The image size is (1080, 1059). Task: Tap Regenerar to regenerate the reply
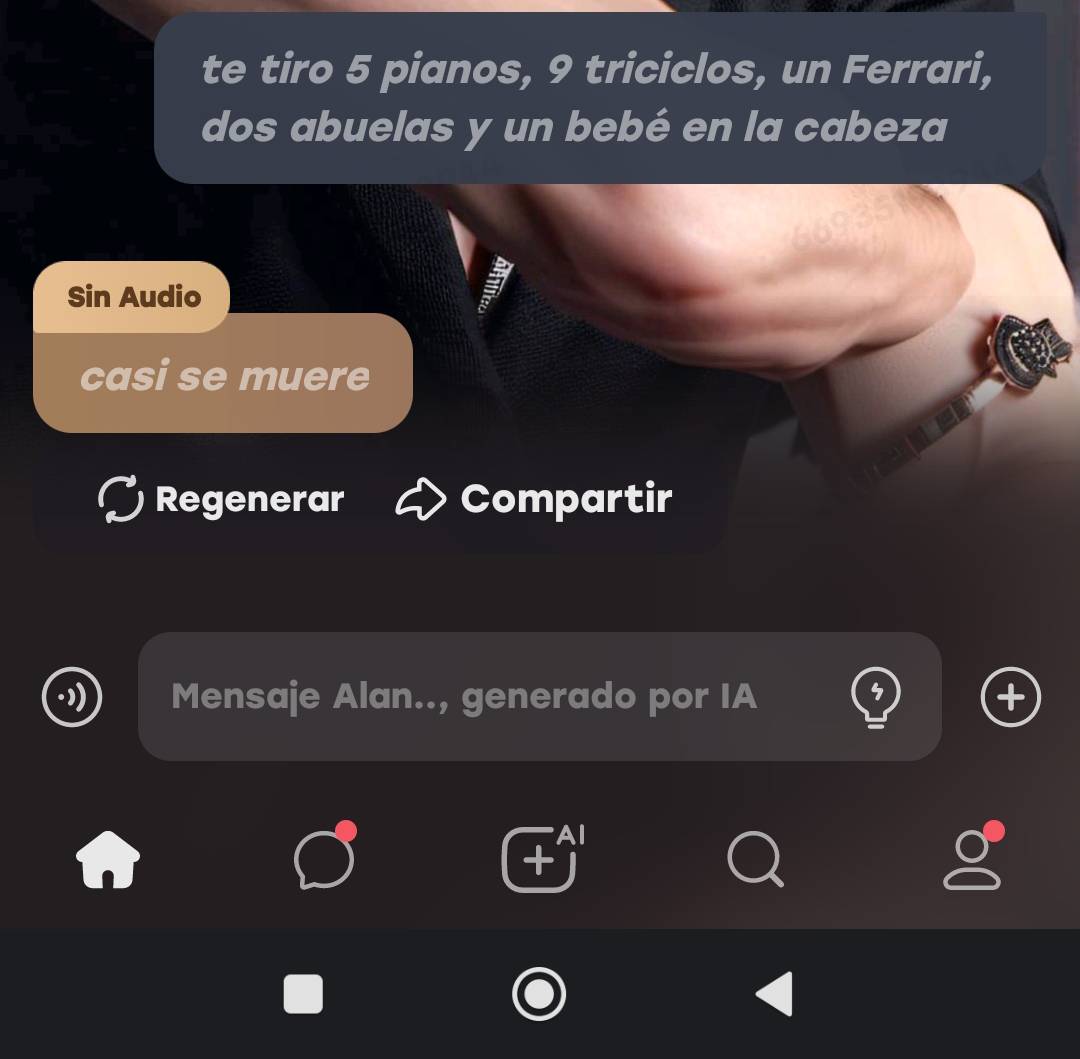222,499
